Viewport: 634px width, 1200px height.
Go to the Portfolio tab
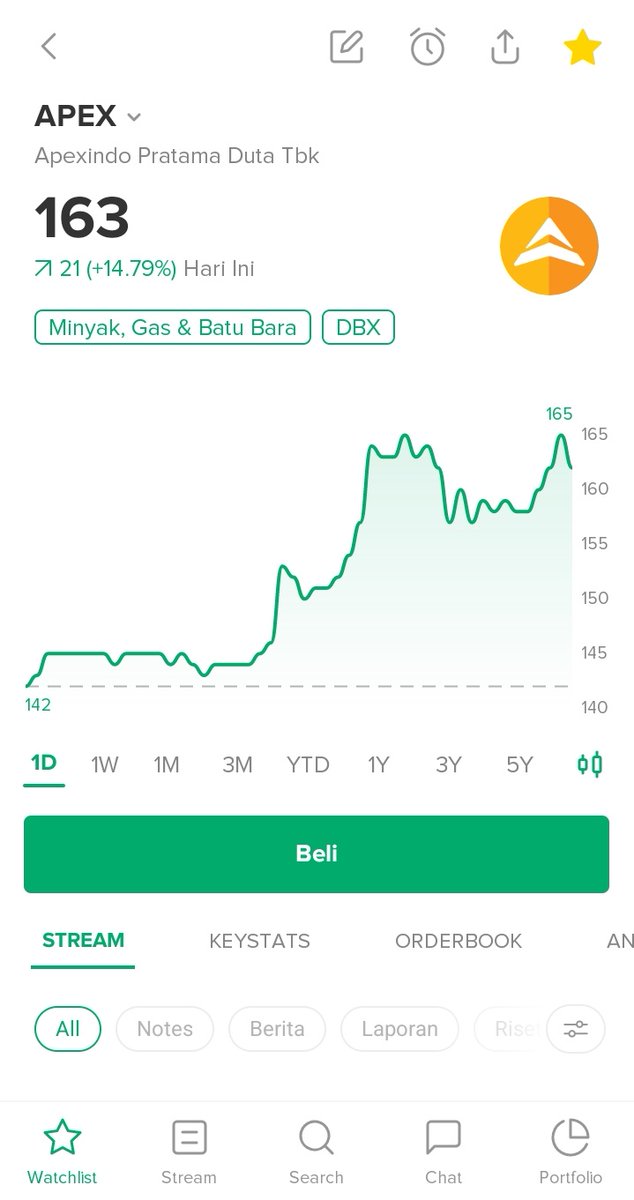571,1151
